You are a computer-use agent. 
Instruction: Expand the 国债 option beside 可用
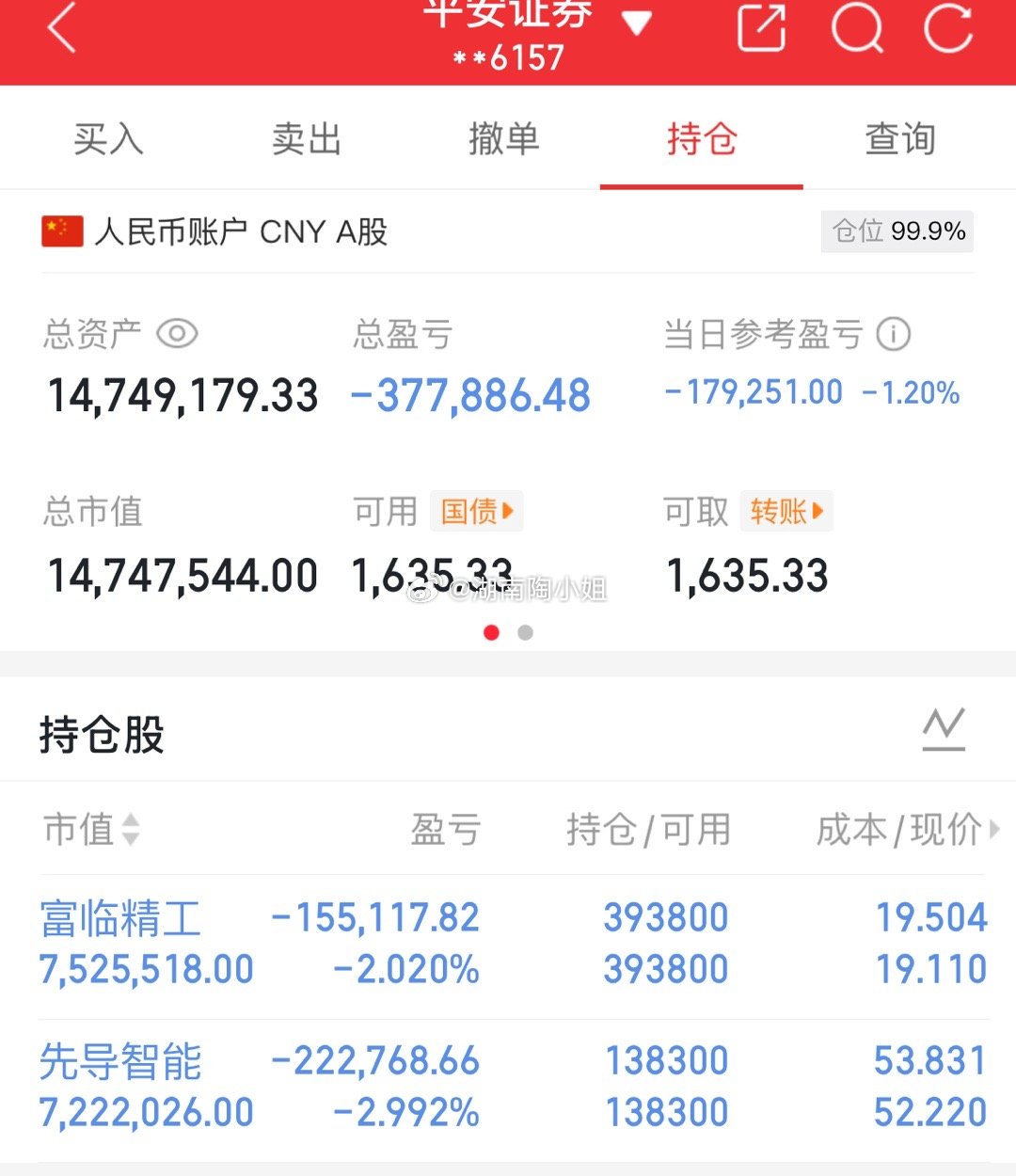click(476, 511)
